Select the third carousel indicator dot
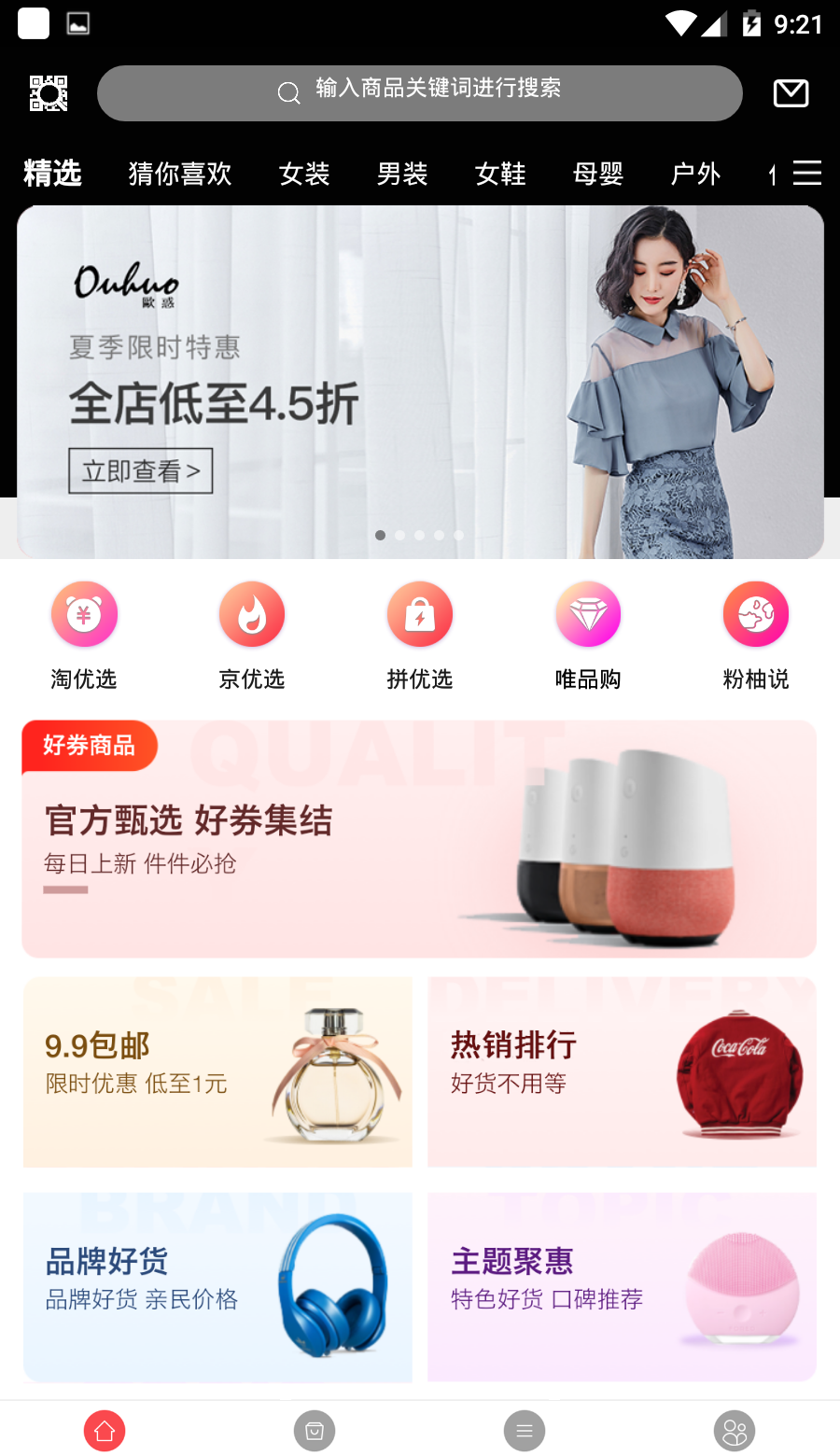 419,536
